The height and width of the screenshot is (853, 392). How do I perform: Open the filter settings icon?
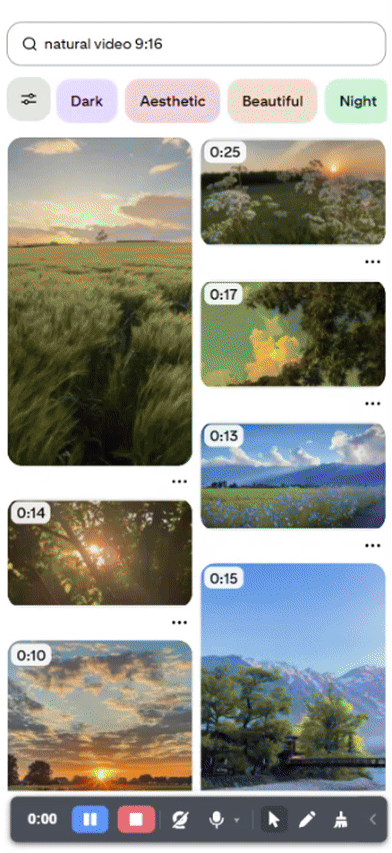click(29, 100)
